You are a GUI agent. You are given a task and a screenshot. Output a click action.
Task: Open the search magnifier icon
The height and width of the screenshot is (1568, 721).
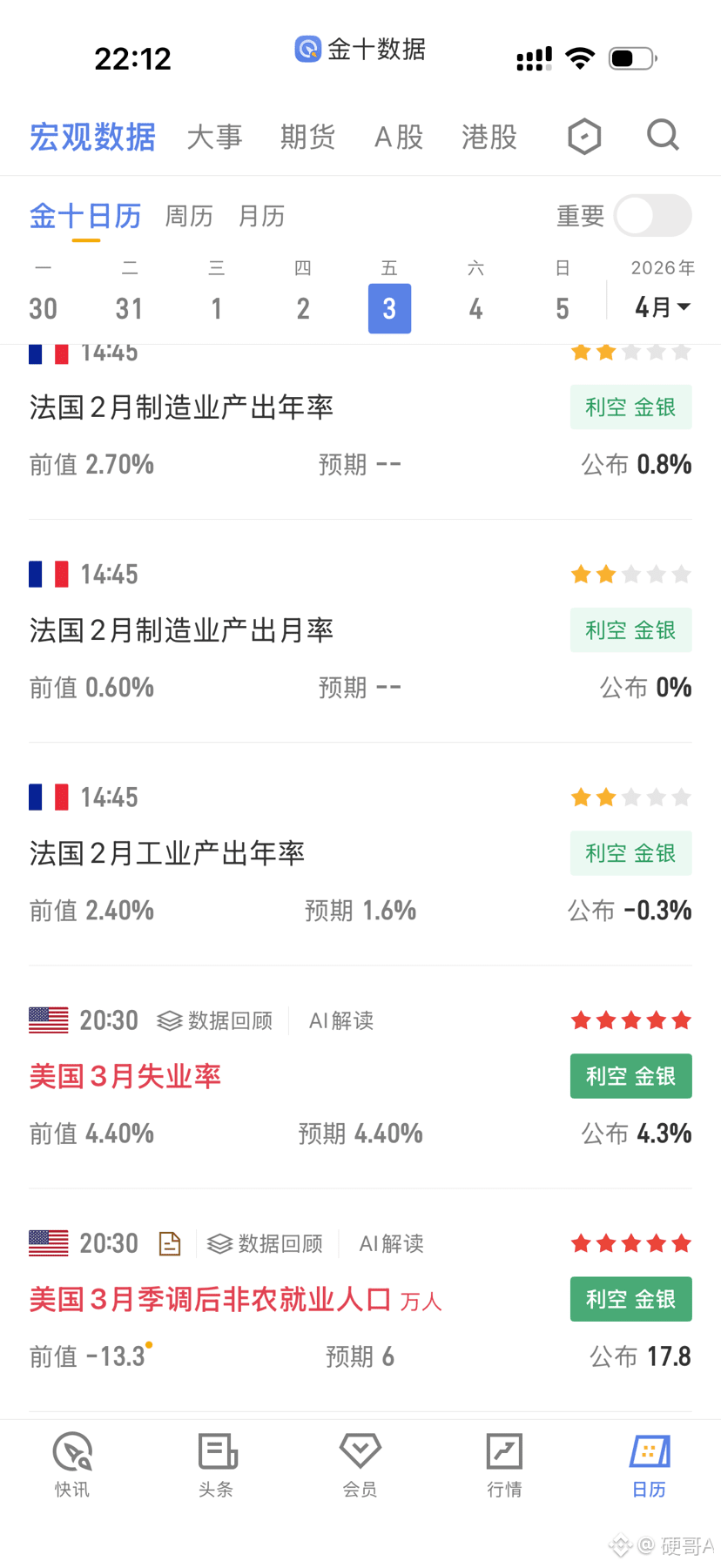[663, 136]
